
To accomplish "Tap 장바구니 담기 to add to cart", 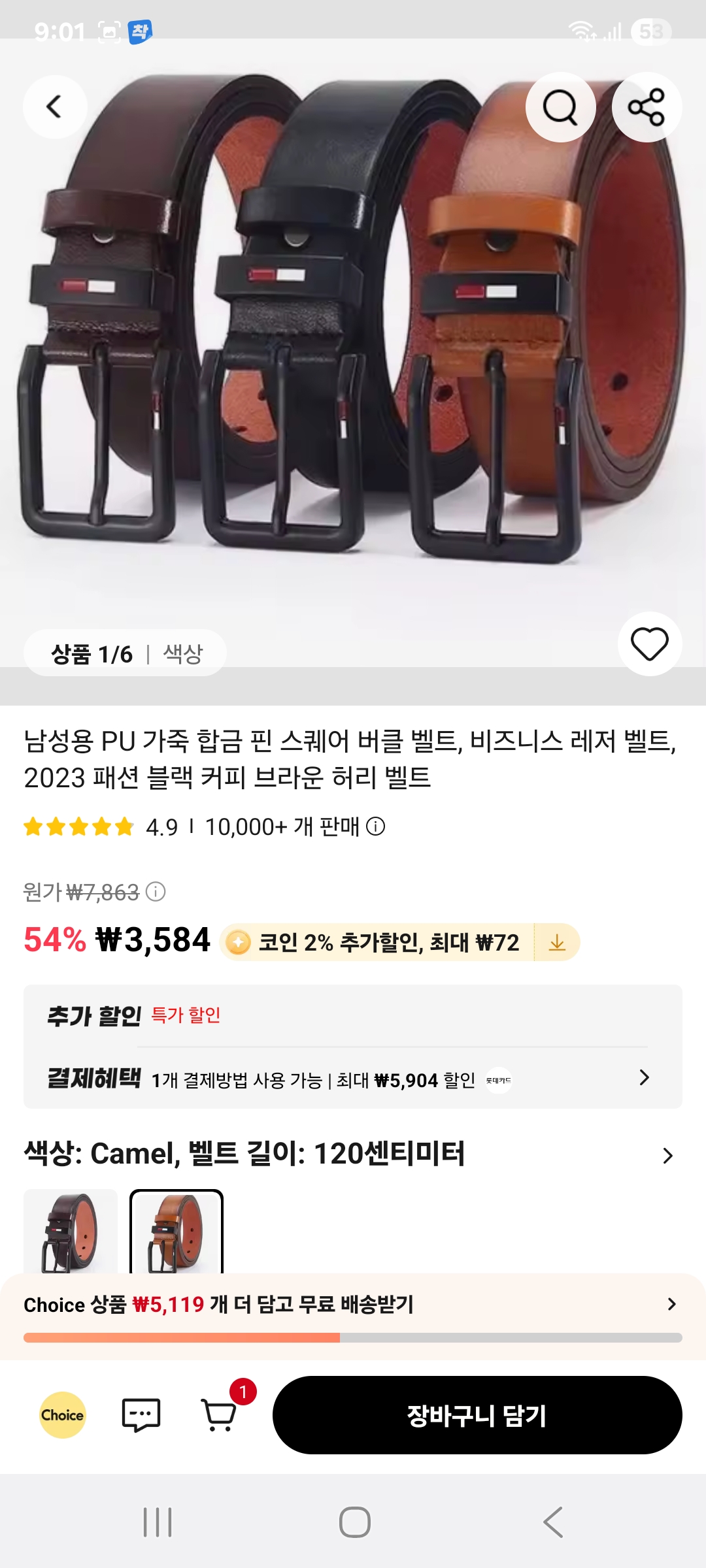I will pos(477,1415).
